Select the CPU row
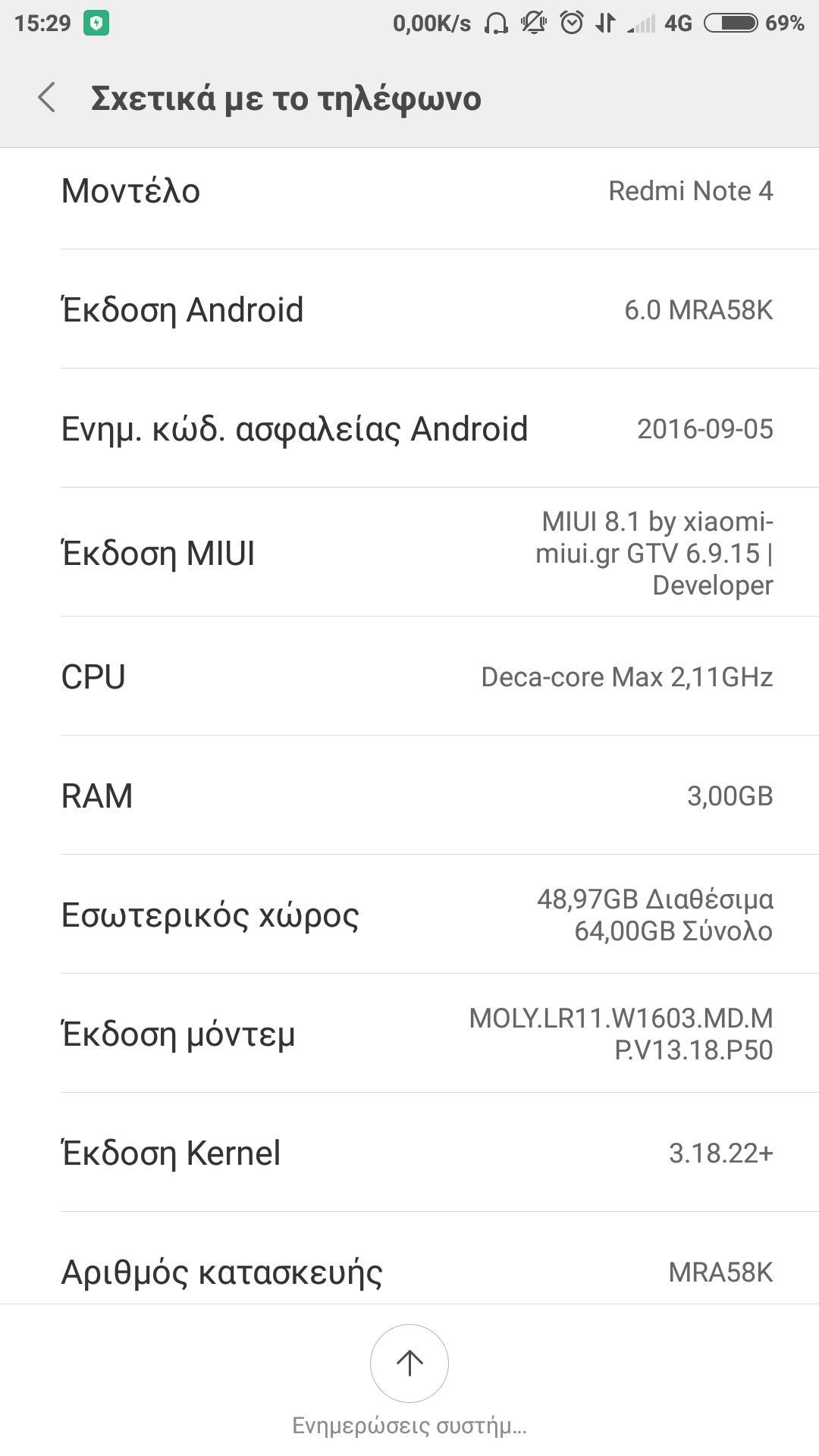The height and width of the screenshot is (1456, 819). (409, 676)
